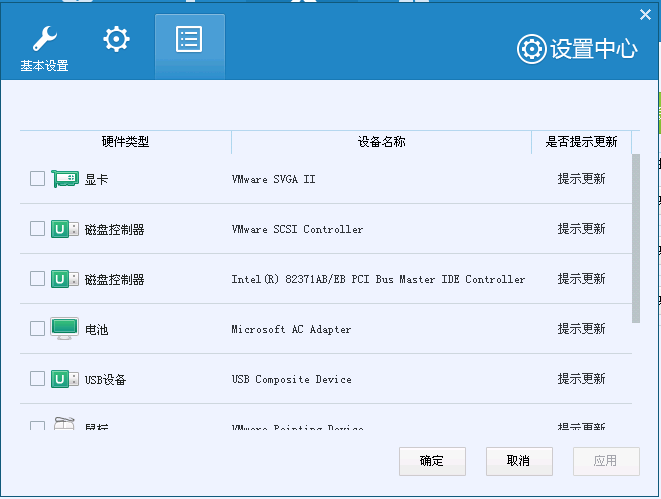The width and height of the screenshot is (661, 499).
Task: Click the vertical scrollbar of the hardware list
Action: (x=636, y=240)
